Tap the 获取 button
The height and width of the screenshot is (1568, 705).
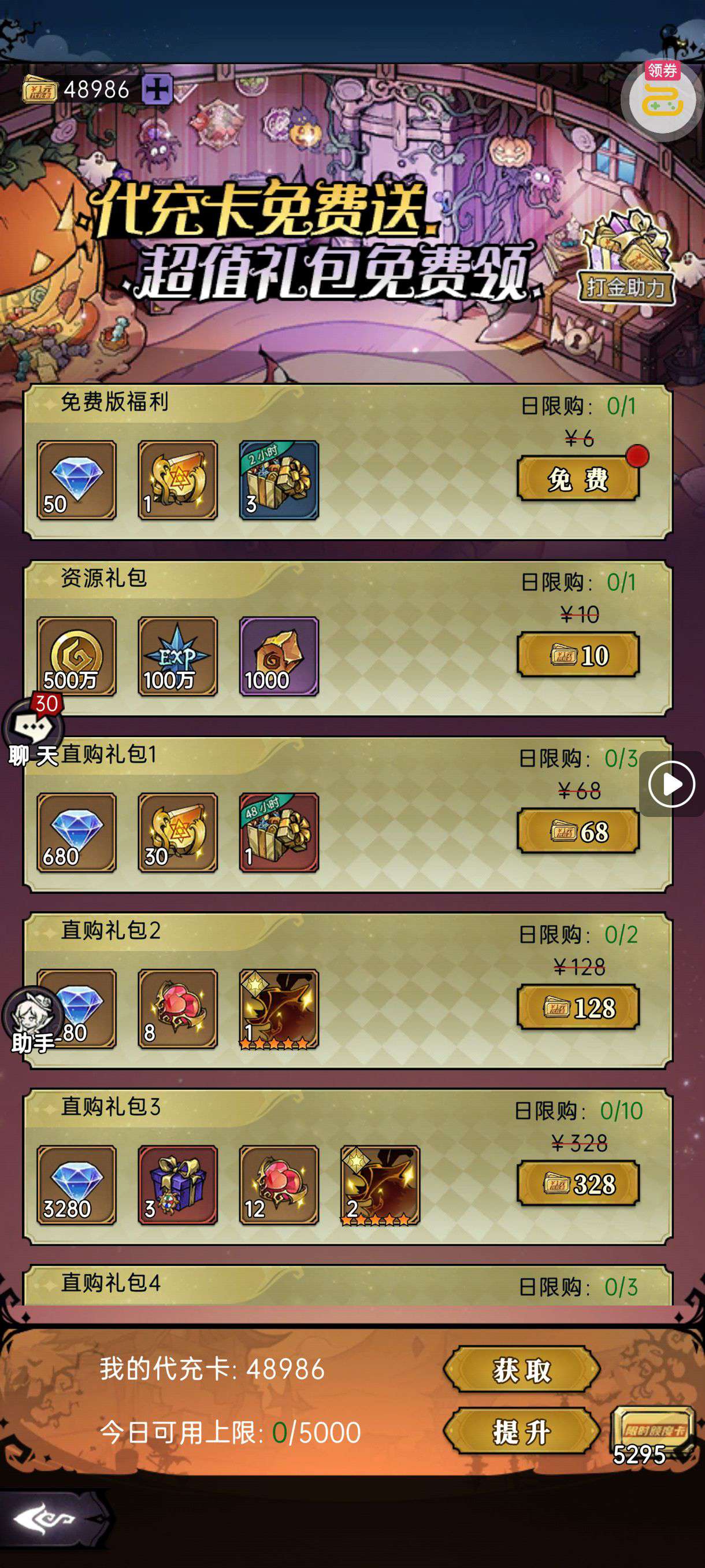click(521, 1370)
